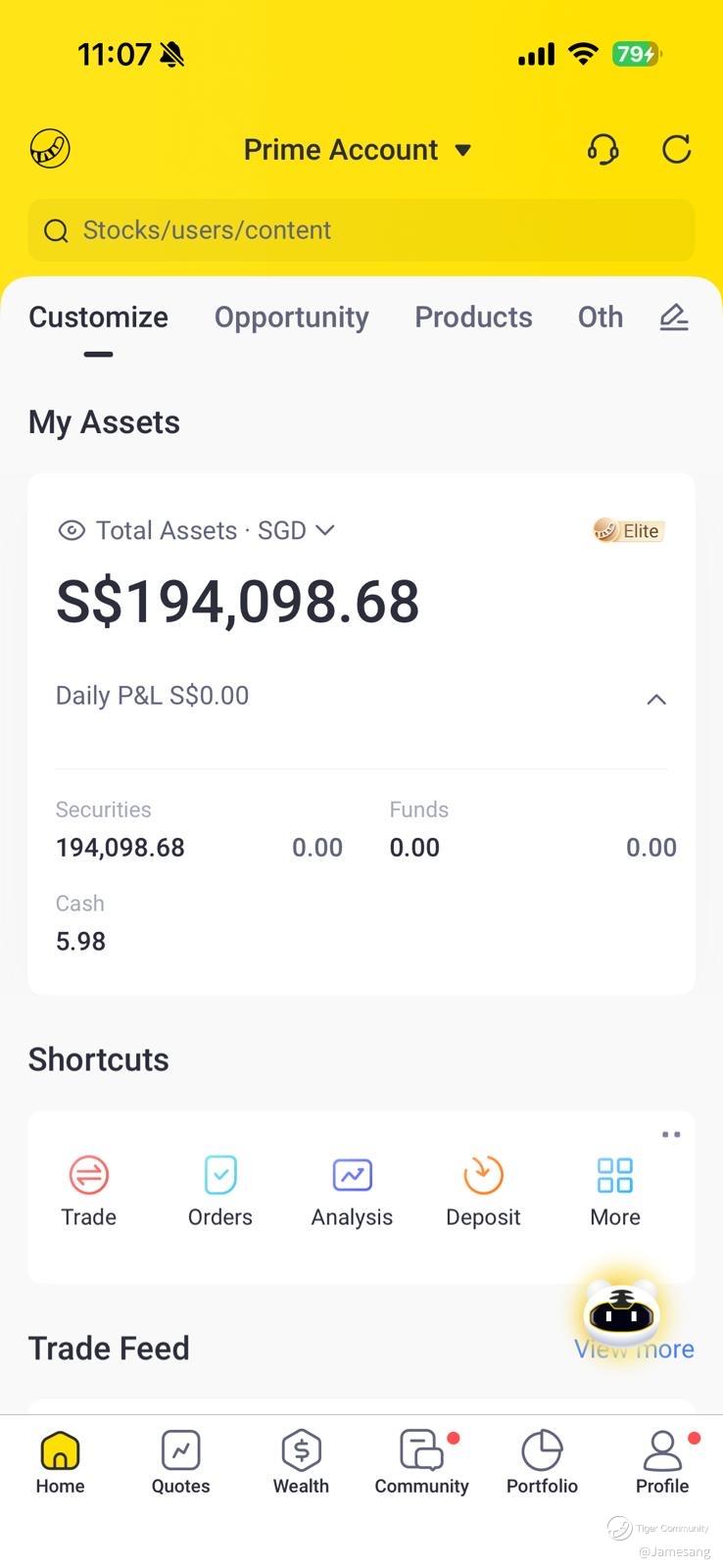The image size is (723, 1568).
Task: Hide total assets with the eye icon
Action: click(72, 530)
